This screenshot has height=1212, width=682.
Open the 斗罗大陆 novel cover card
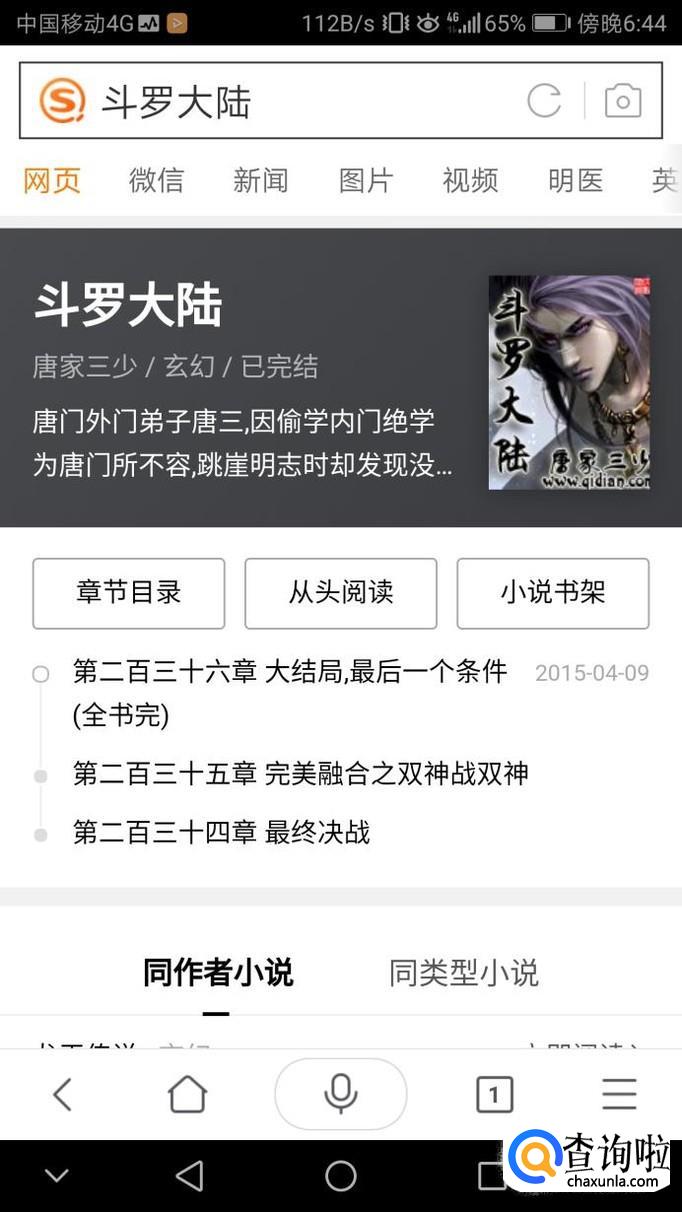(x=568, y=382)
